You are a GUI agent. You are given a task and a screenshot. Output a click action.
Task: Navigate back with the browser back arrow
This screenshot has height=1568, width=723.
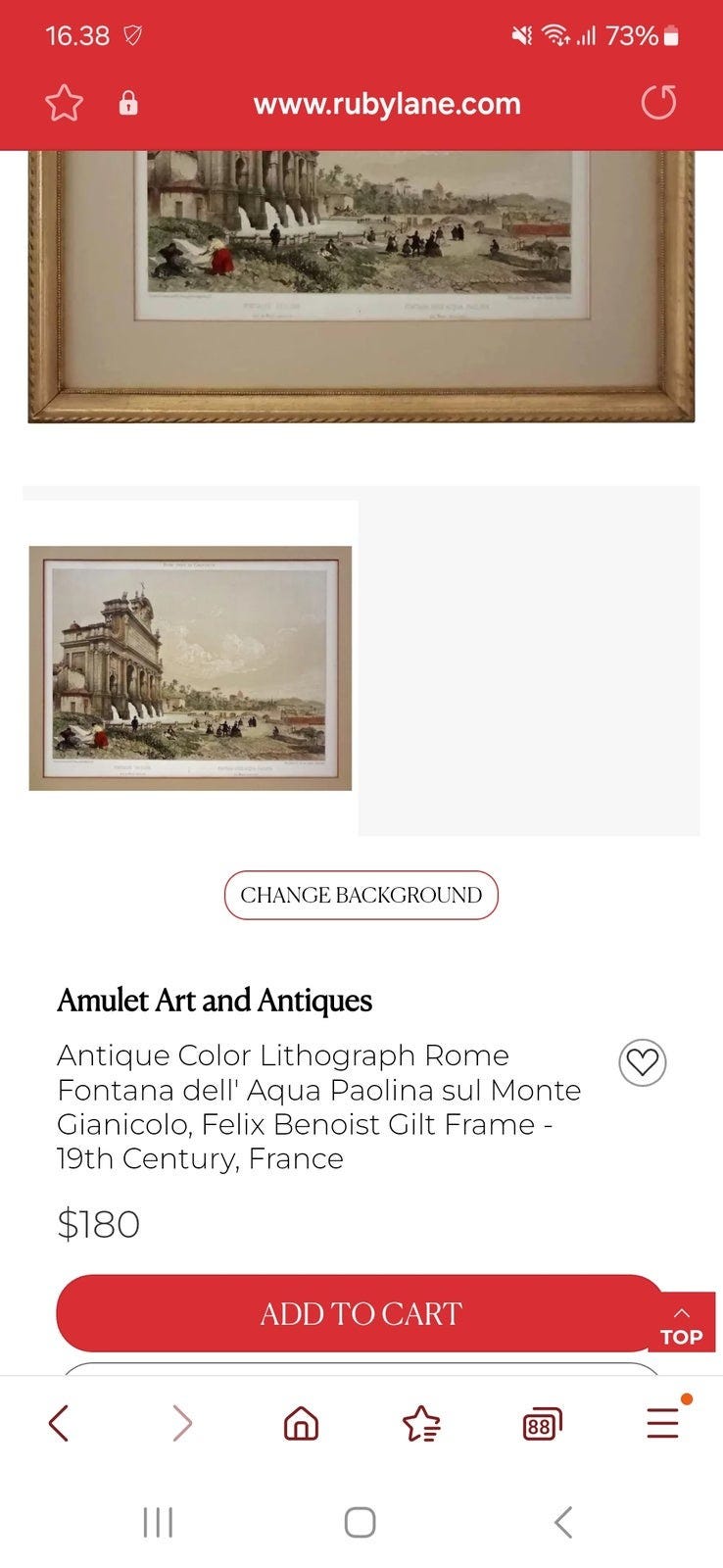pos(59,1424)
